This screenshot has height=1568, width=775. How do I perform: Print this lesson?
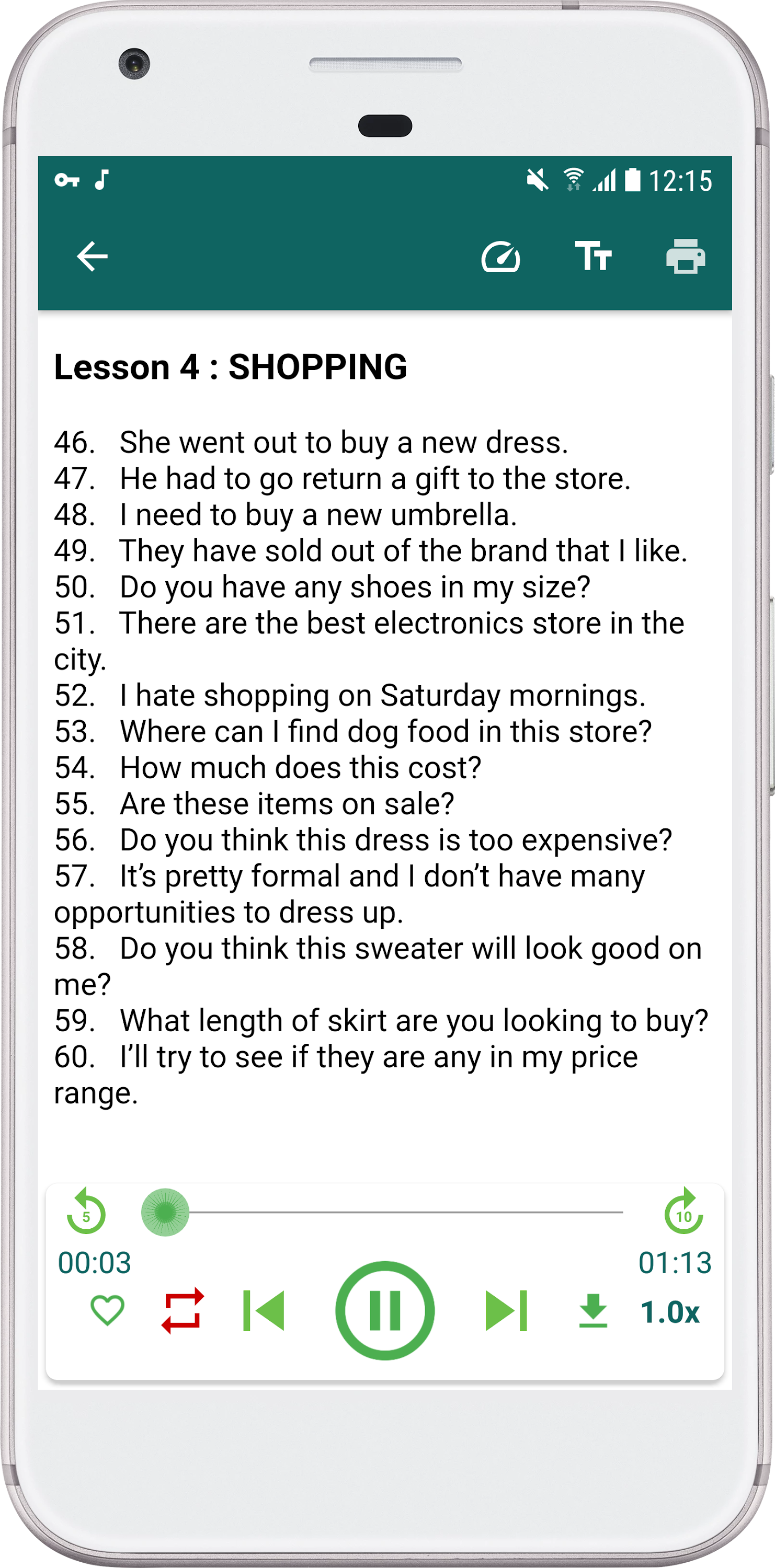pos(686,256)
